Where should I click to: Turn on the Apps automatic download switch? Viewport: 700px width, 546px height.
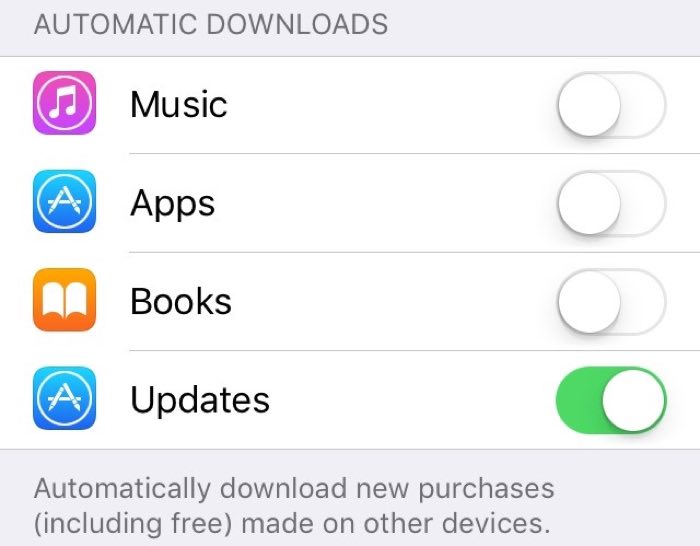611,203
